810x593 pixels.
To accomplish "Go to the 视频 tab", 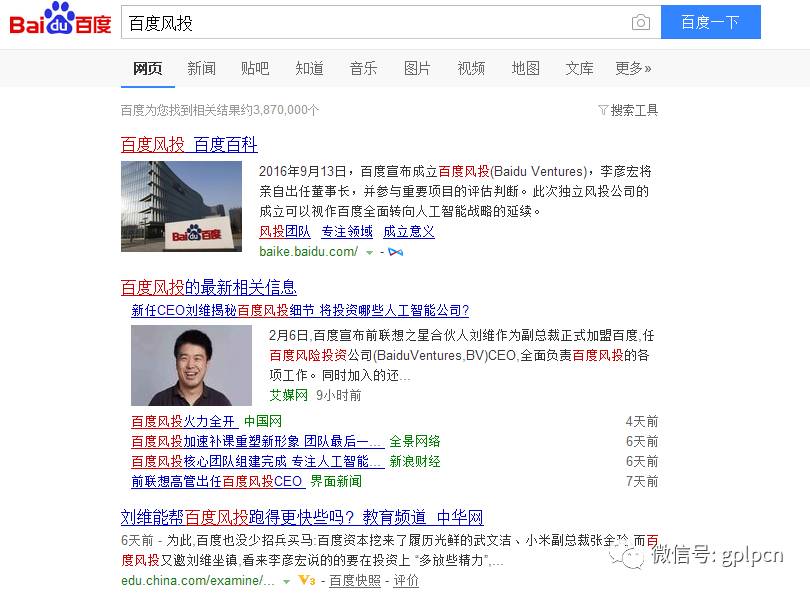I will (471, 68).
